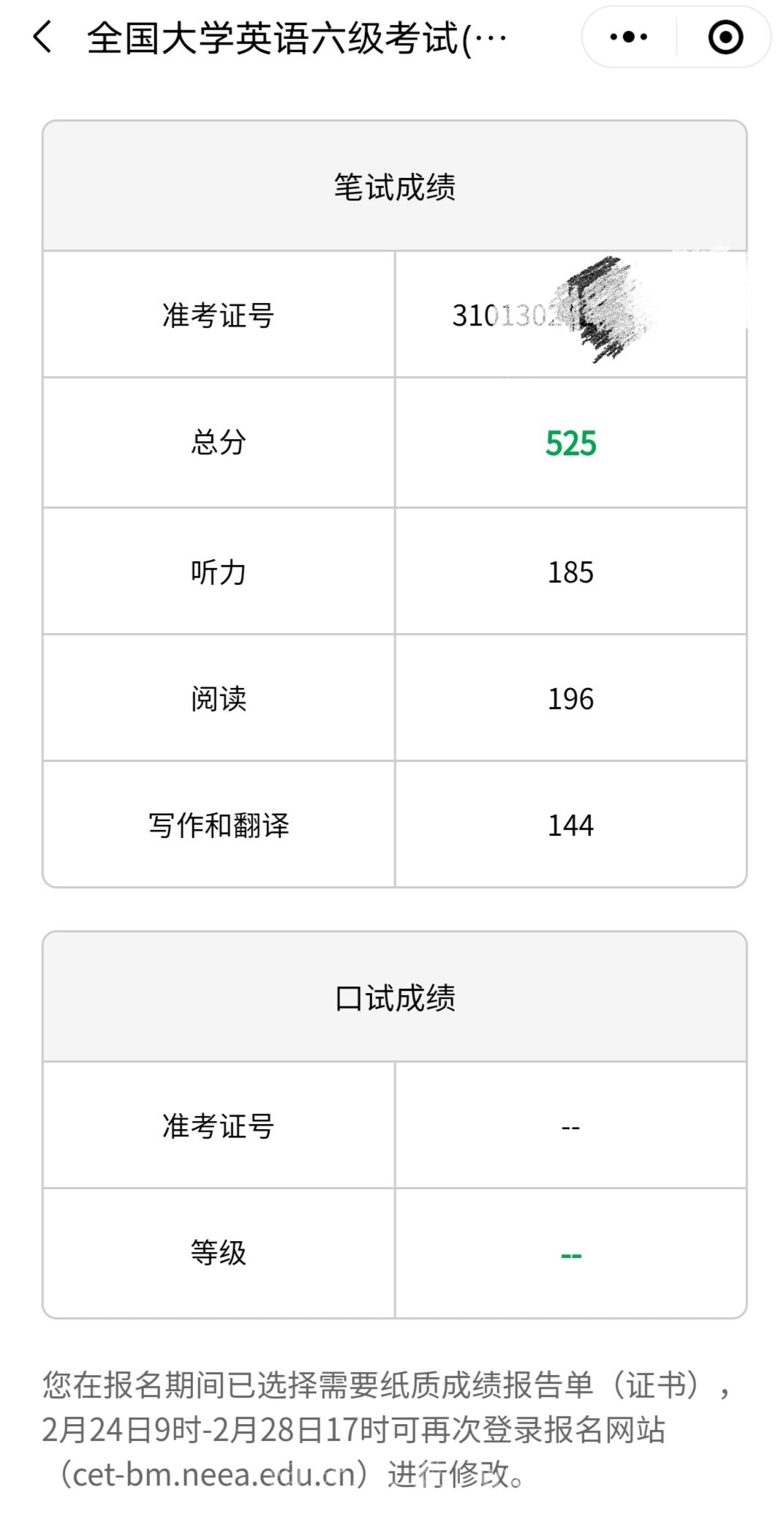Image resolution: width=784 pixels, height=1525 pixels.
Task: Go back using the top-left arrow
Action: [x=42, y=37]
